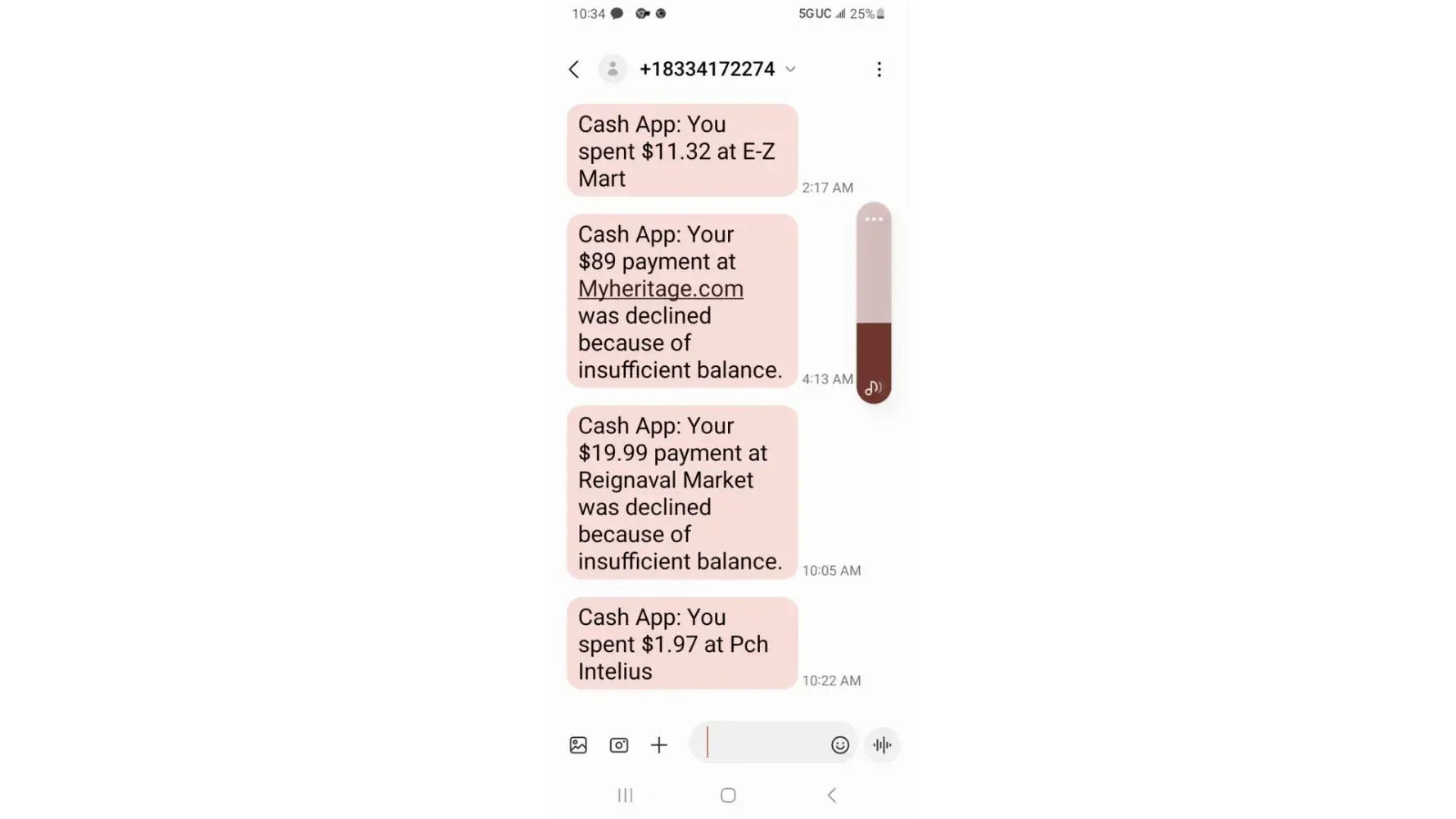The height and width of the screenshot is (819, 1456).
Task: Record a voice message
Action: coord(882,744)
